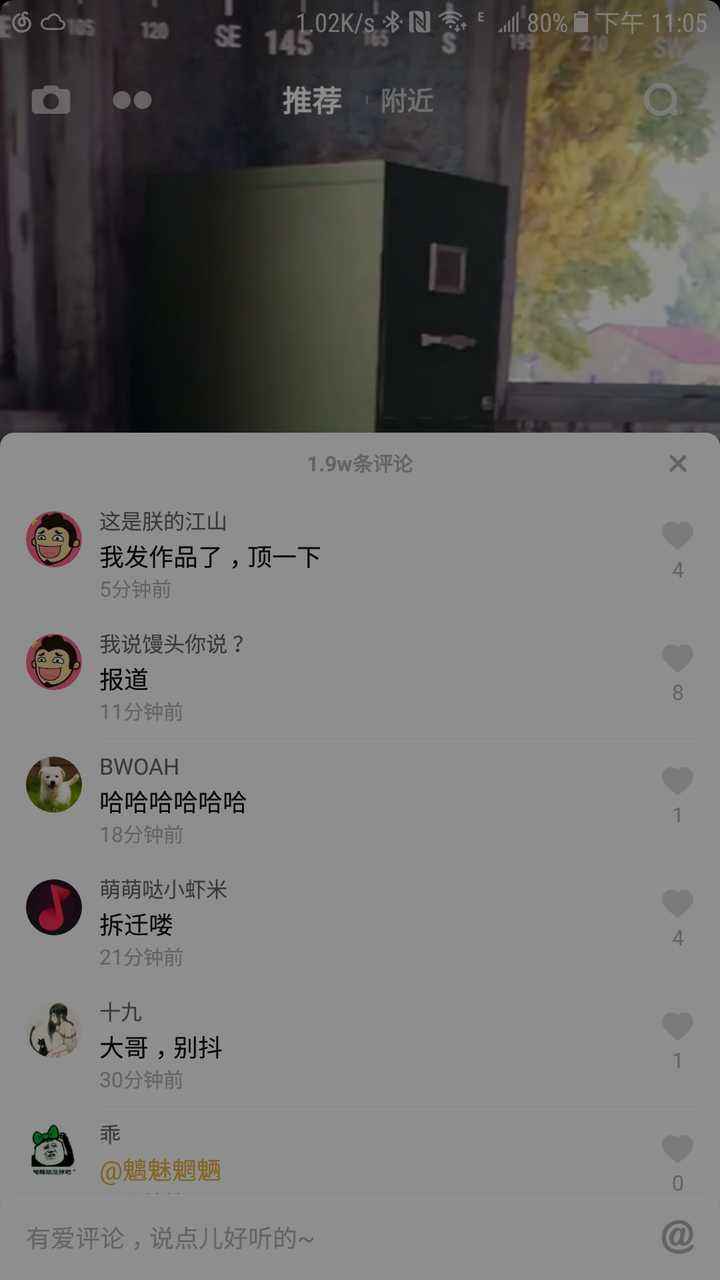Close the comments panel with the X
This screenshot has height=1280, width=720.
point(677,463)
